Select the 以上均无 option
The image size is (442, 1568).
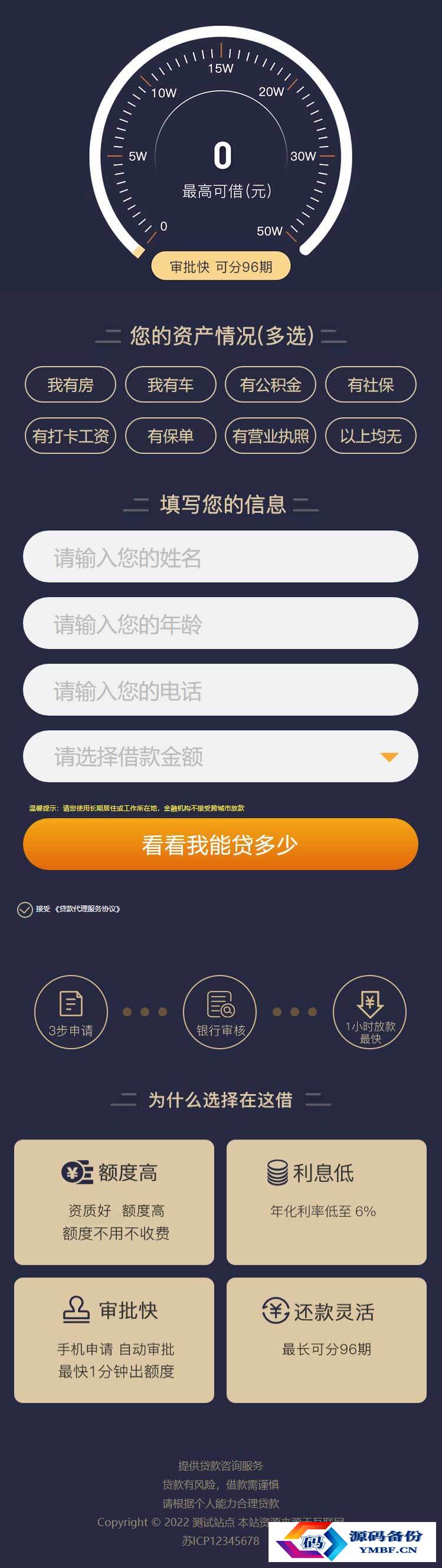[370, 436]
